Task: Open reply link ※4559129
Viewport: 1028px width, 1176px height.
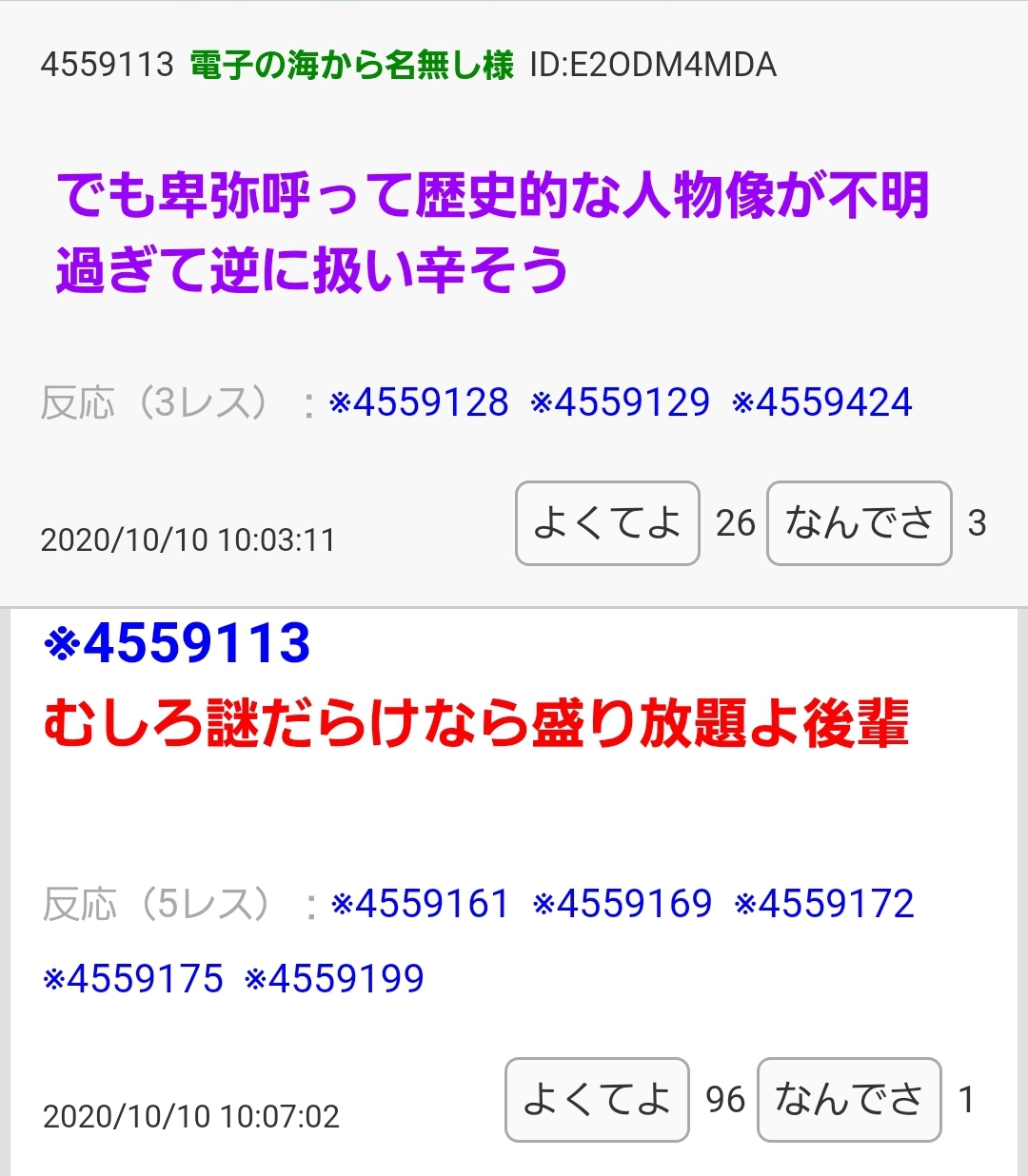Action: pyautogui.click(x=621, y=402)
